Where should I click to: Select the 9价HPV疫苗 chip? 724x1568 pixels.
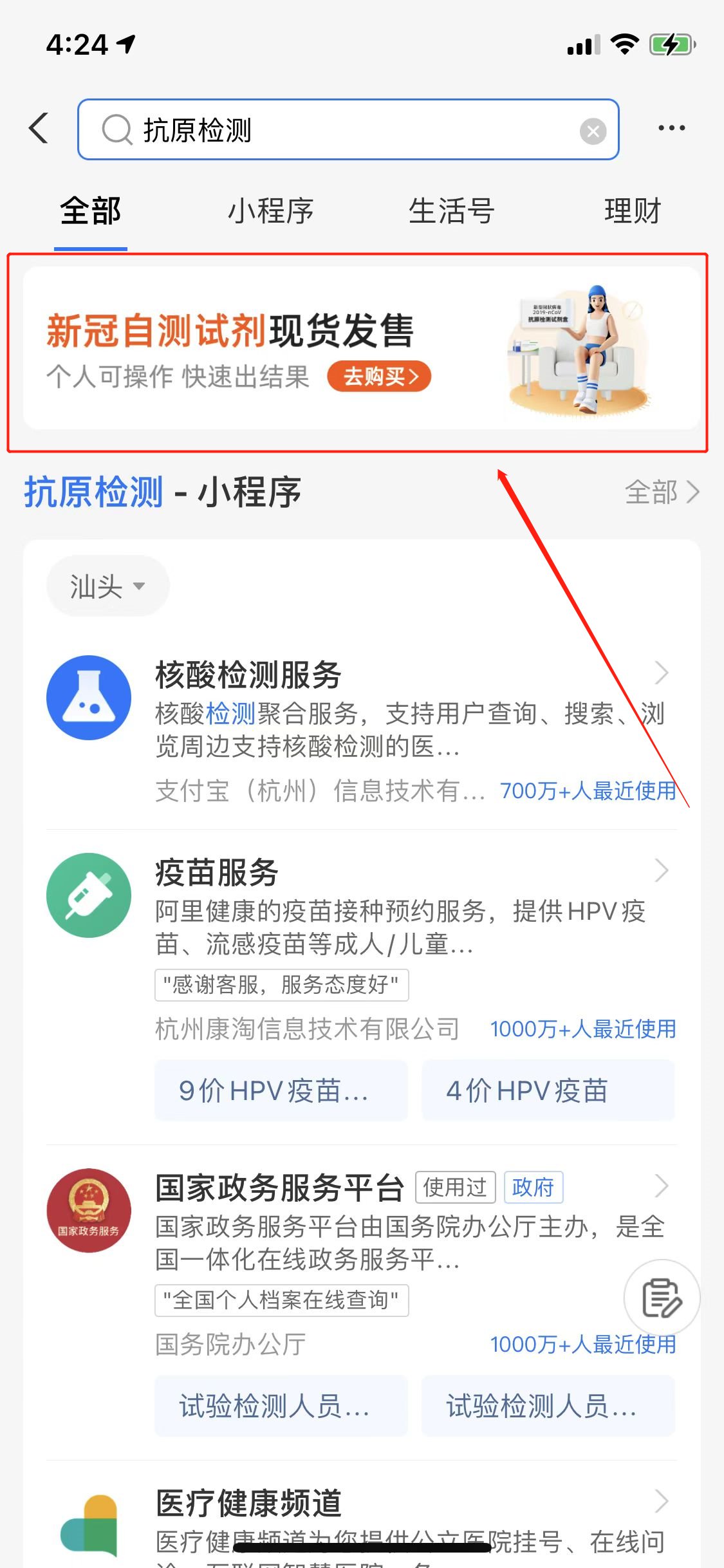pyautogui.click(x=281, y=1091)
